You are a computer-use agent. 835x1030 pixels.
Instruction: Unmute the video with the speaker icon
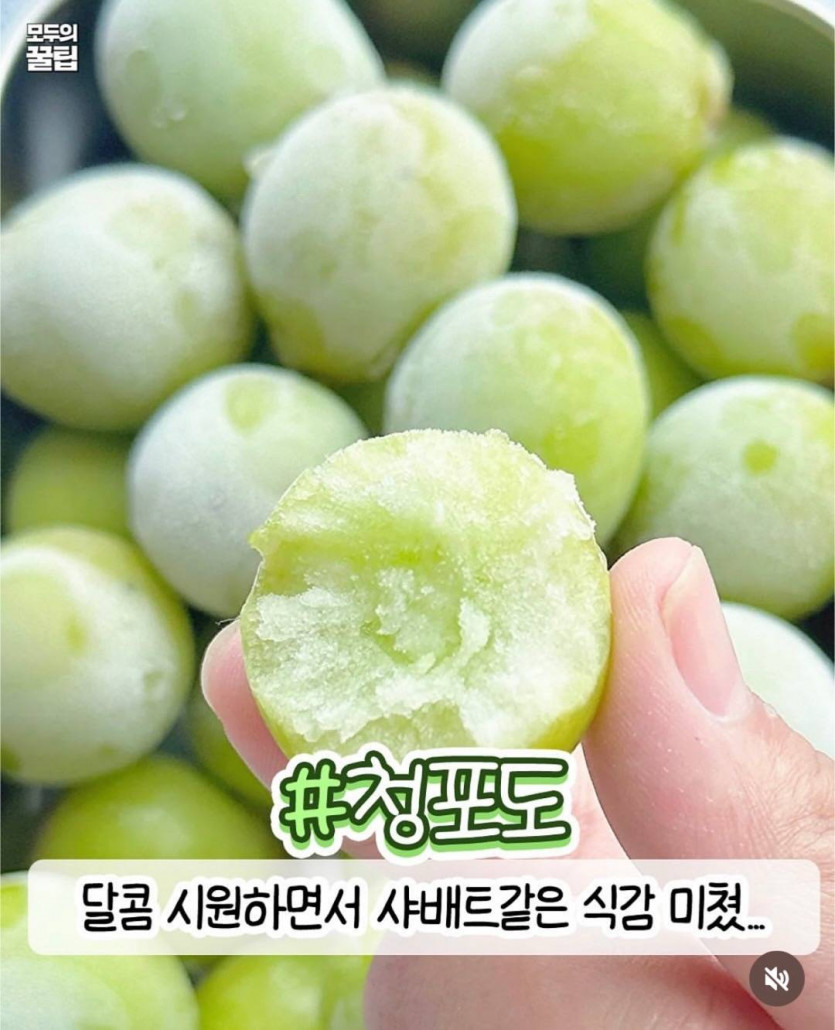coord(776,978)
